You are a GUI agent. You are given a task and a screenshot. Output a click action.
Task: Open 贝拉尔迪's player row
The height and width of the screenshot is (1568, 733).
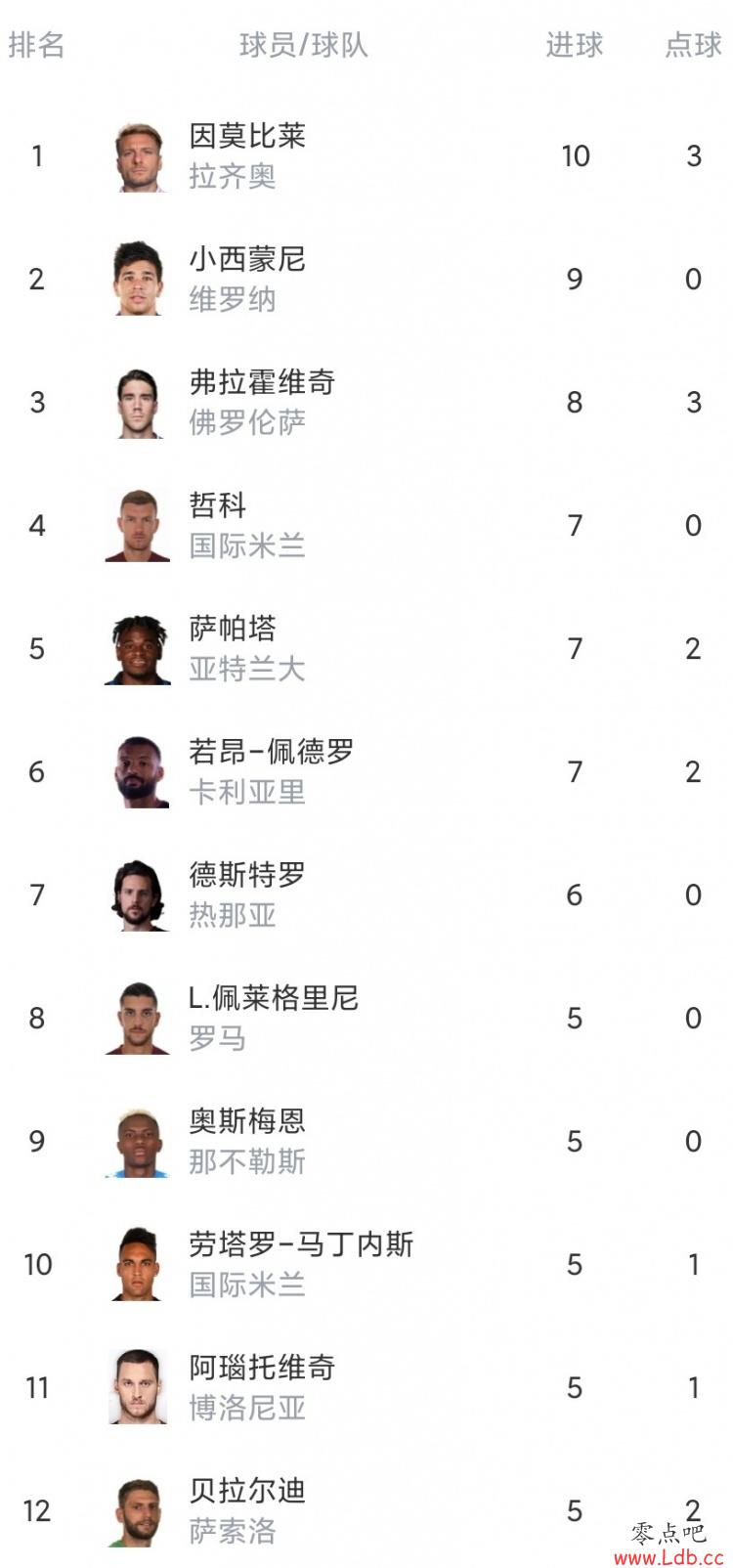pos(366,1508)
